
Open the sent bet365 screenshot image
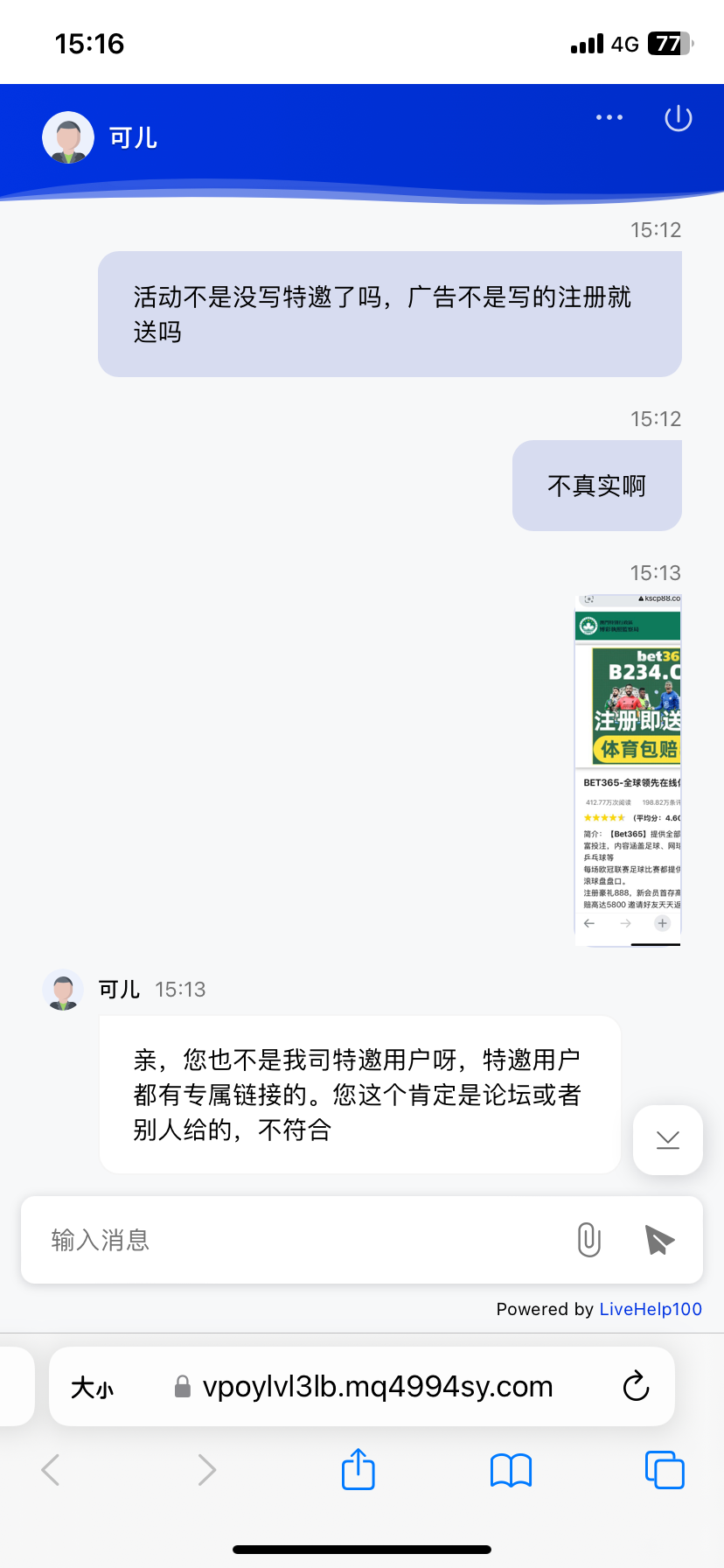(628, 770)
